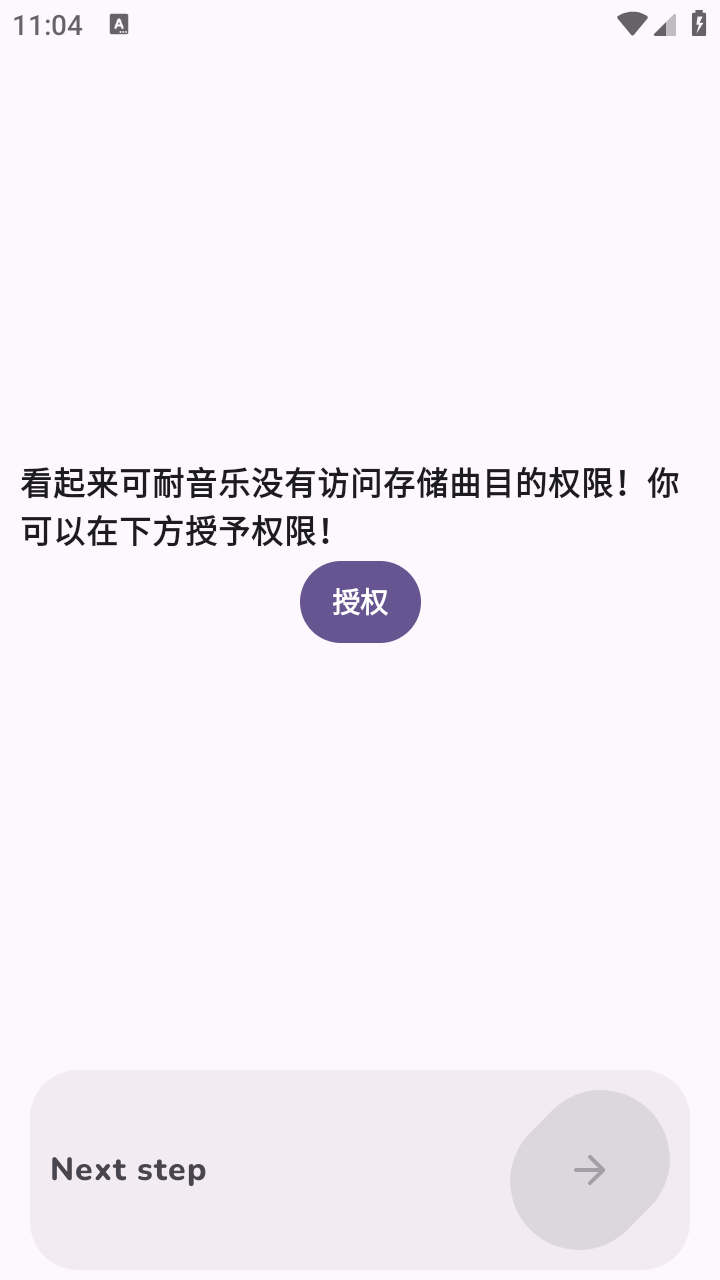Click the arrow inside the grey blob circle

tap(590, 1169)
